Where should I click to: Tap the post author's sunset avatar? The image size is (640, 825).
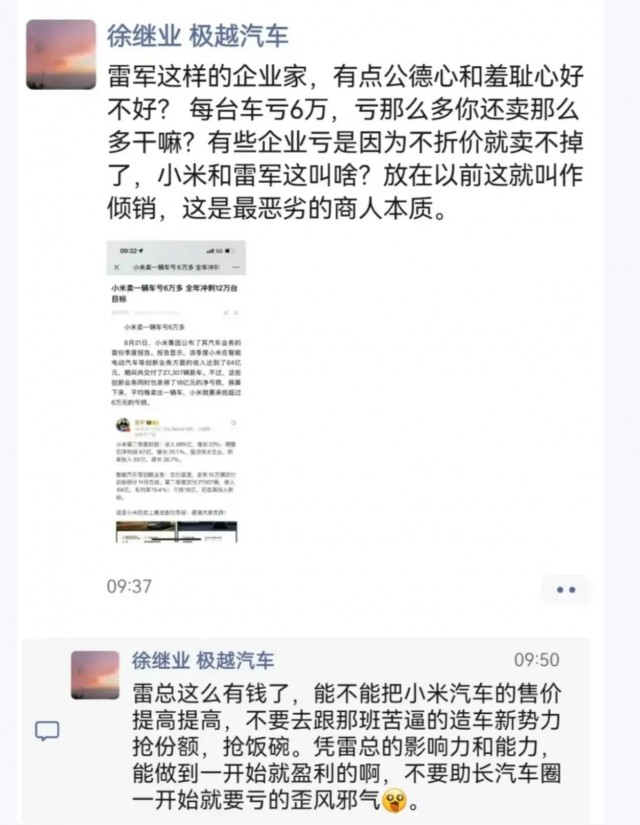tap(61, 55)
